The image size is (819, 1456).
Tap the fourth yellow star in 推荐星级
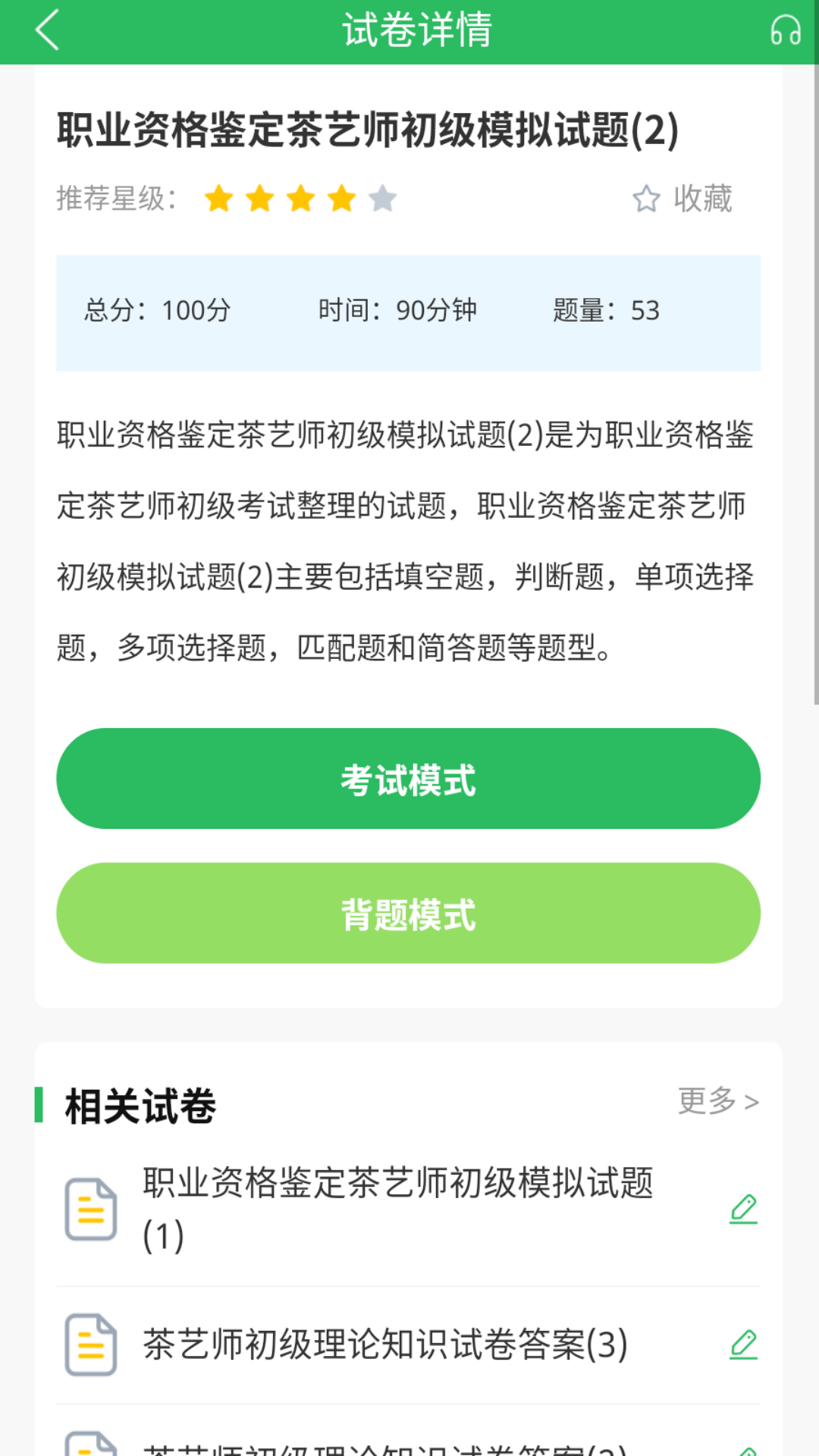pyautogui.click(x=342, y=198)
